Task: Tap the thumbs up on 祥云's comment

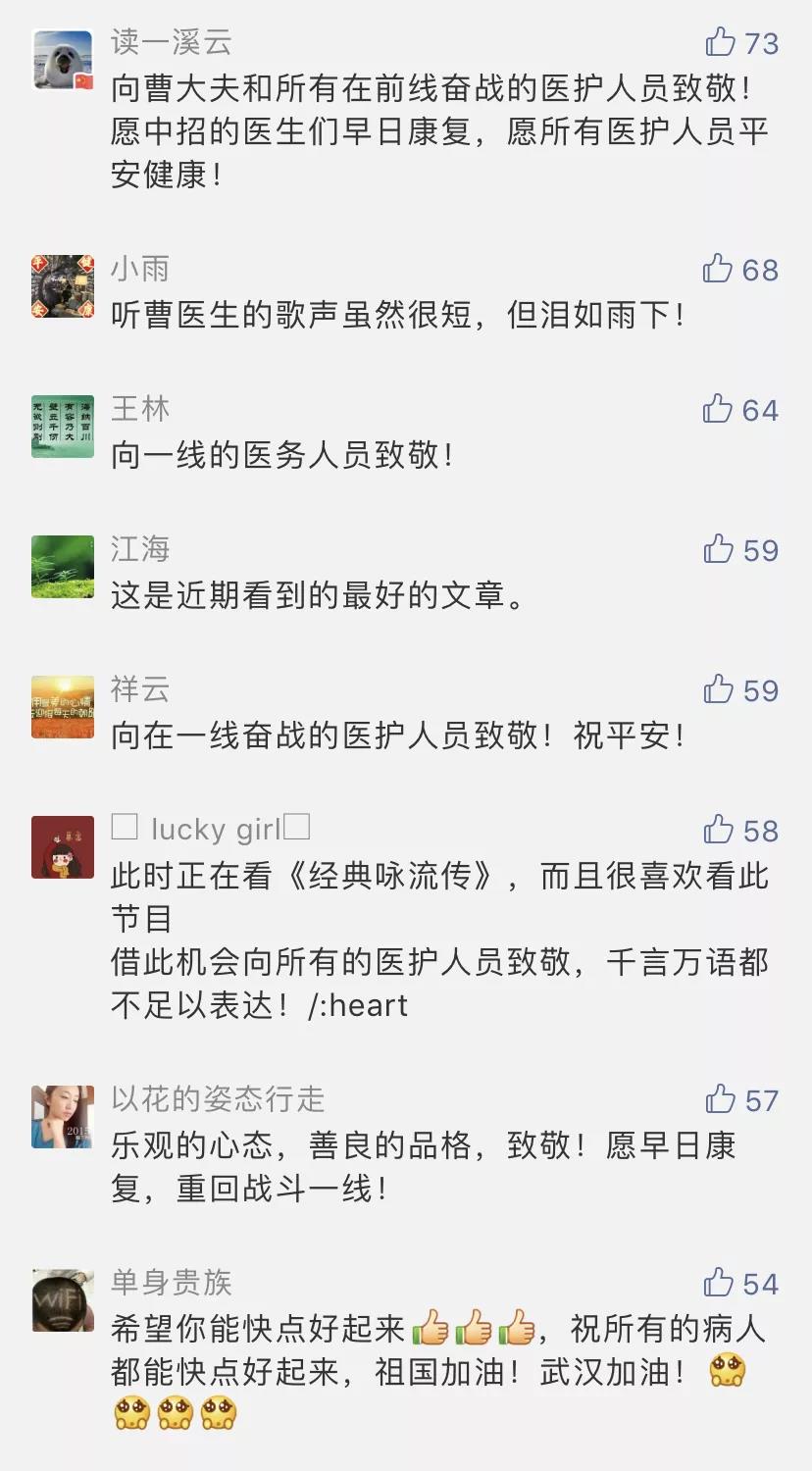Action: point(719,689)
